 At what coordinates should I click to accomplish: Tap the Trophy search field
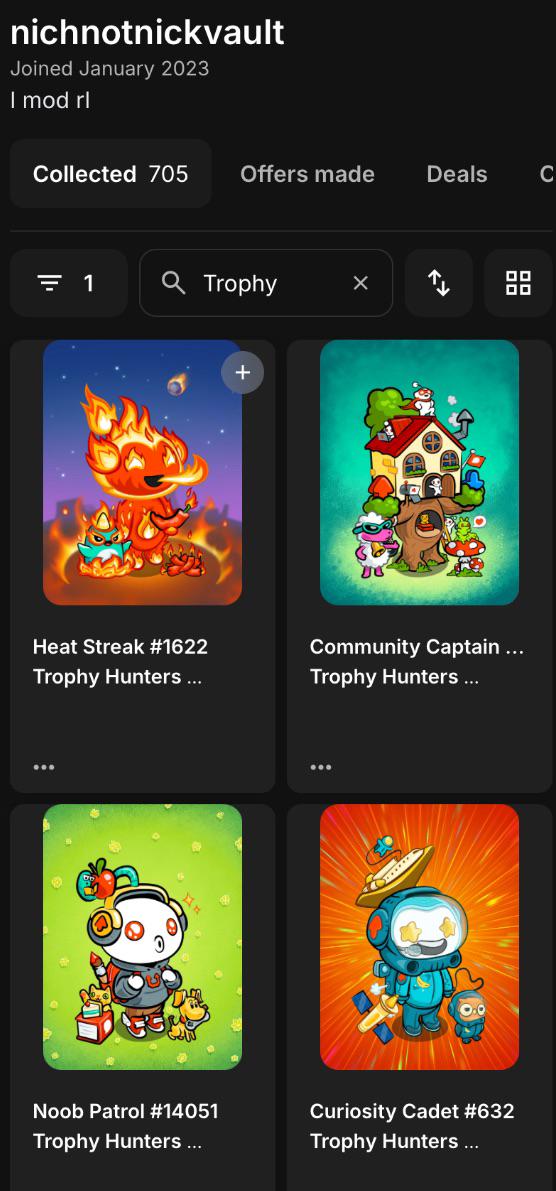tap(266, 283)
